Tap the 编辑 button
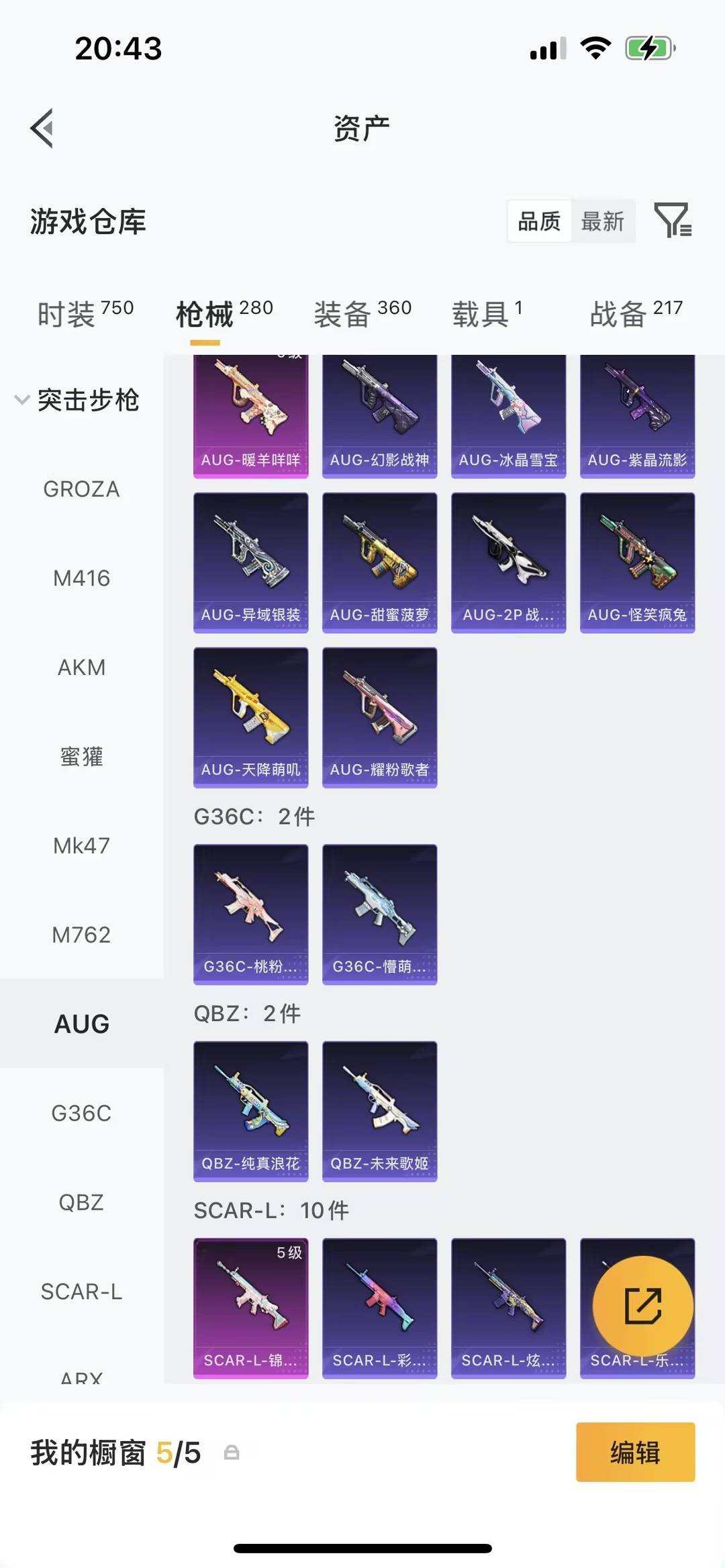Image resolution: width=725 pixels, height=1568 pixels. pyautogui.click(x=634, y=1452)
